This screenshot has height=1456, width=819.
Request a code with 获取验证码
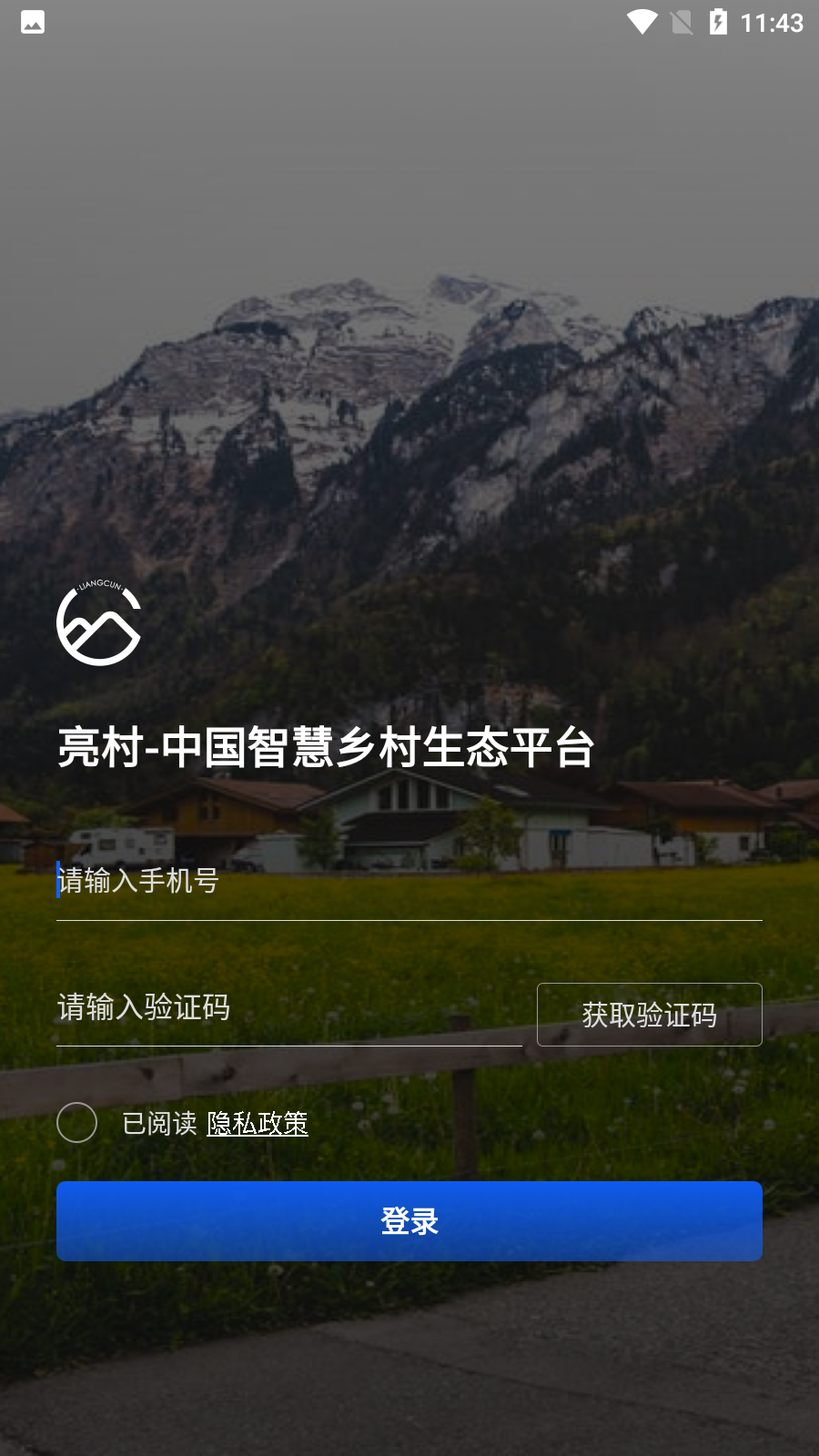(649, 1015)
